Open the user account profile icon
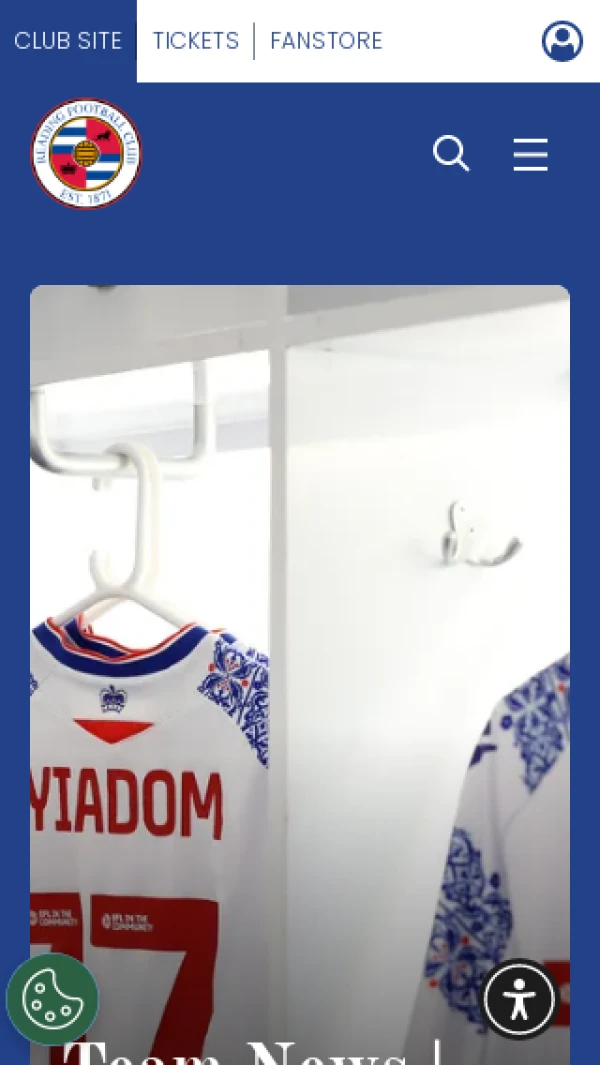The image size is (600, 1065). [x=562, y=41]
